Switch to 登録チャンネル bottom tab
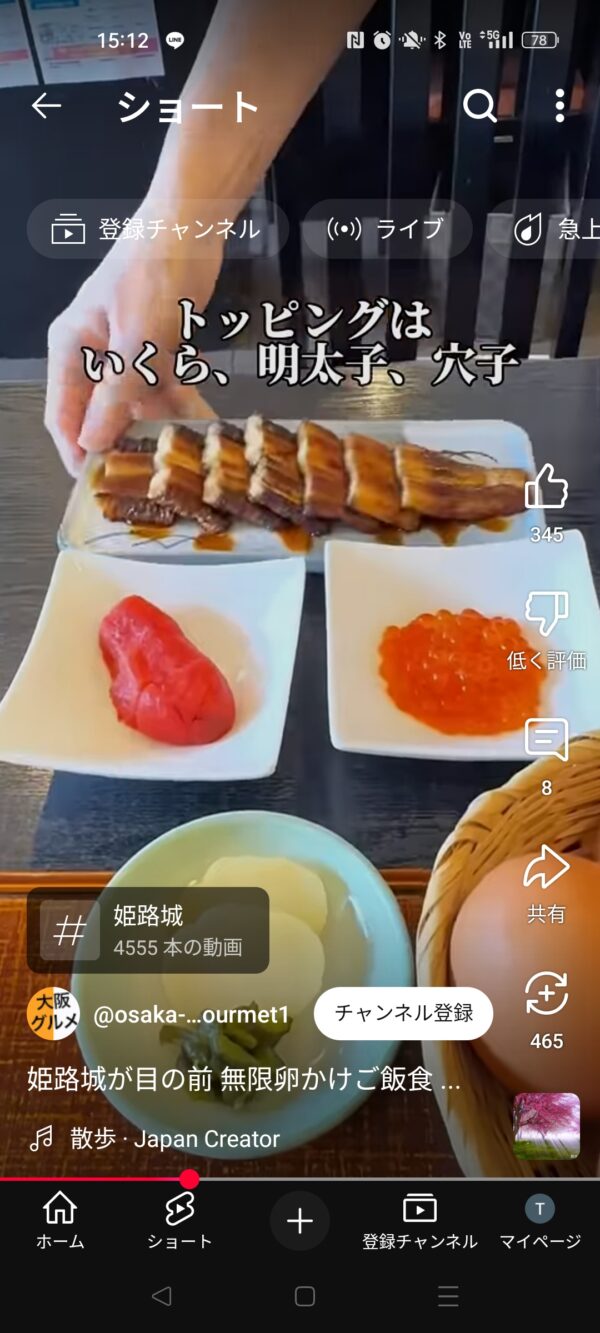 tap(420, 1221)
